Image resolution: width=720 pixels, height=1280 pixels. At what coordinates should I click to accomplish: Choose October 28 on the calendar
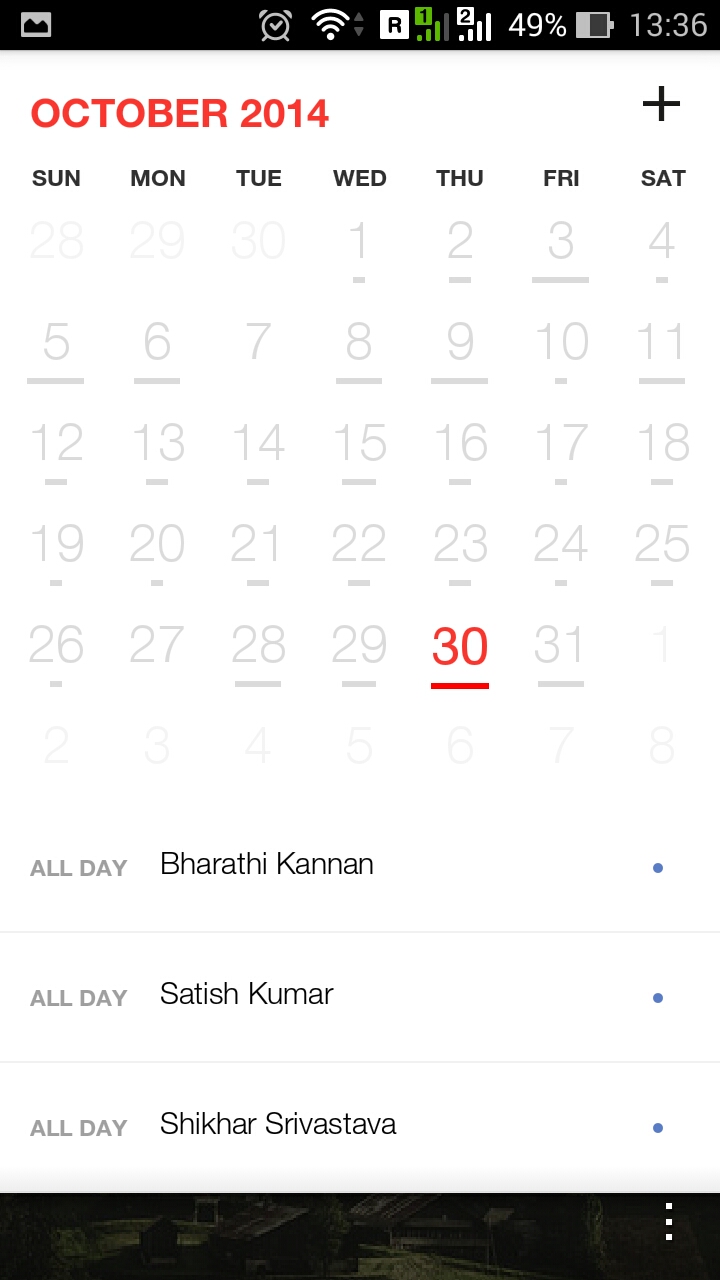pos(258,647)
